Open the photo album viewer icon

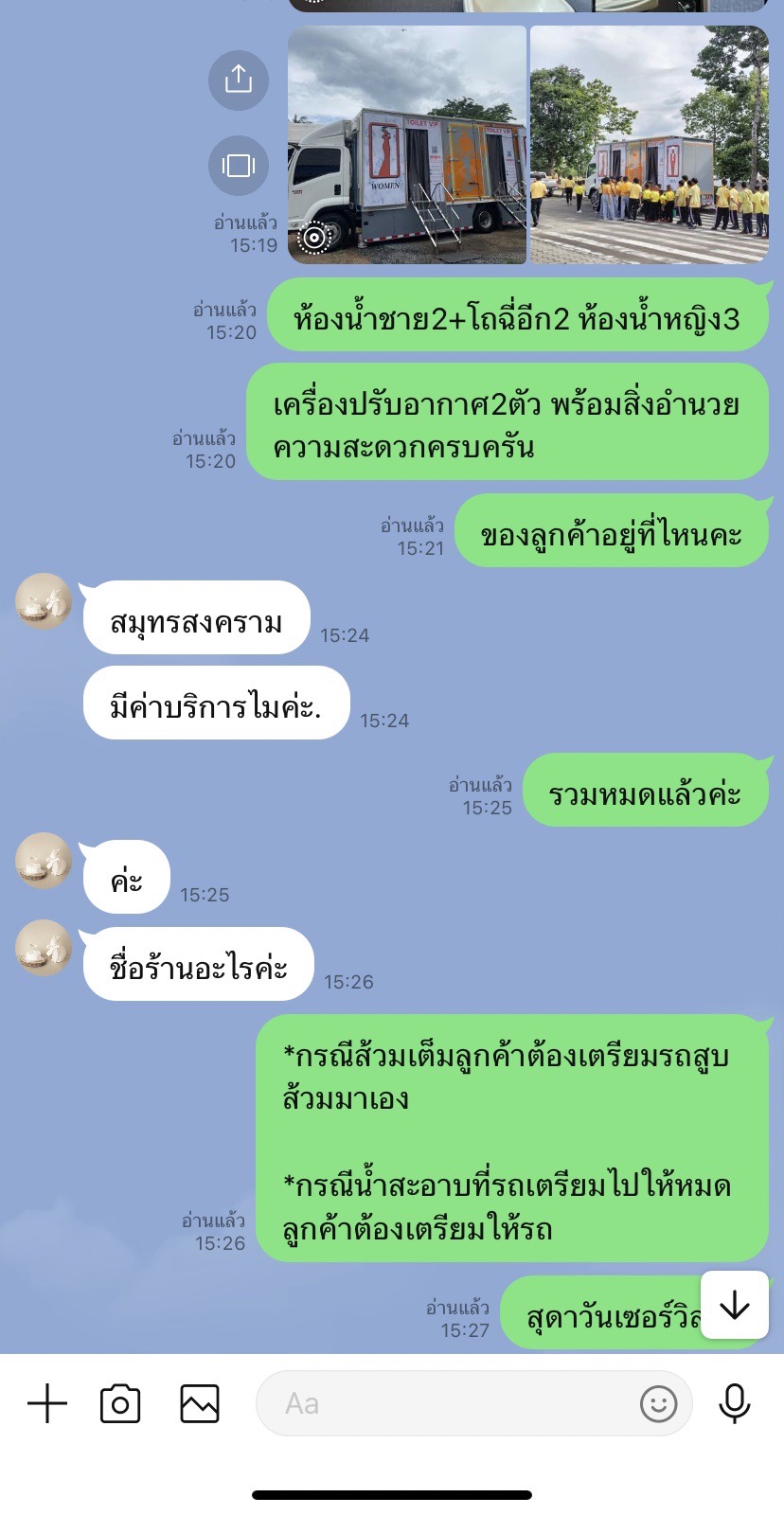[239, 166]
